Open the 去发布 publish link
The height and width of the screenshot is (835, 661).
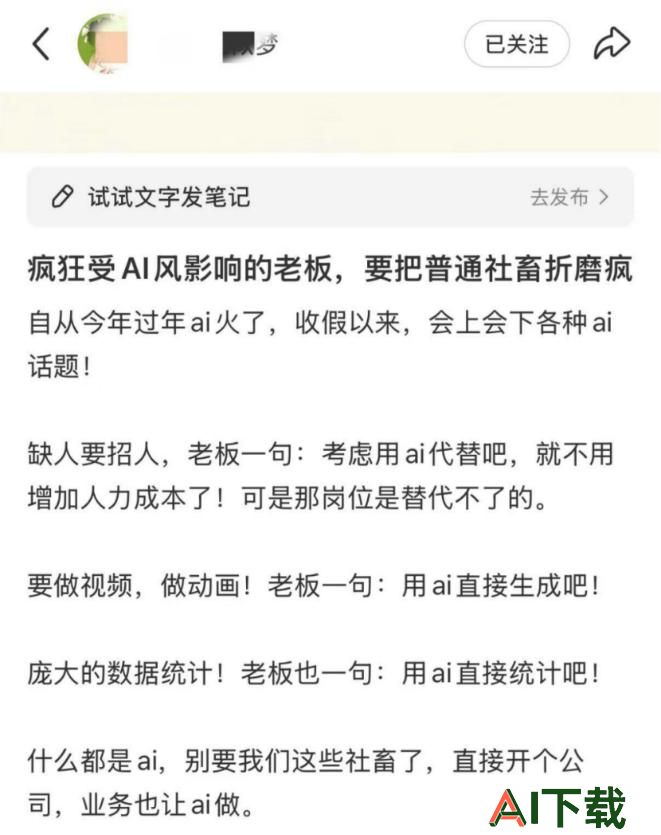tap(569, 197)
